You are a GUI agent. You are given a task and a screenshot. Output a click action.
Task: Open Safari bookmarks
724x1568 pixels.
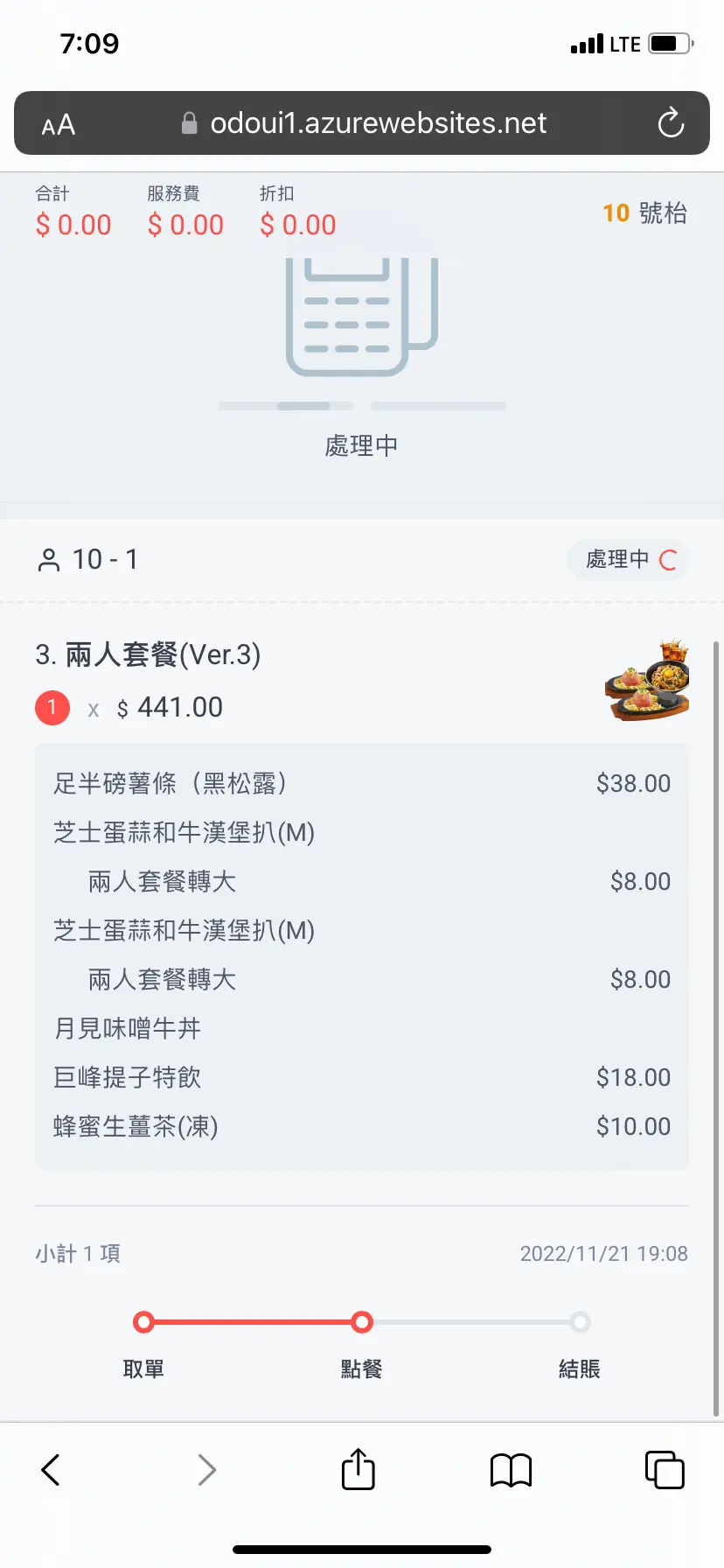[x=512, y=1470]
